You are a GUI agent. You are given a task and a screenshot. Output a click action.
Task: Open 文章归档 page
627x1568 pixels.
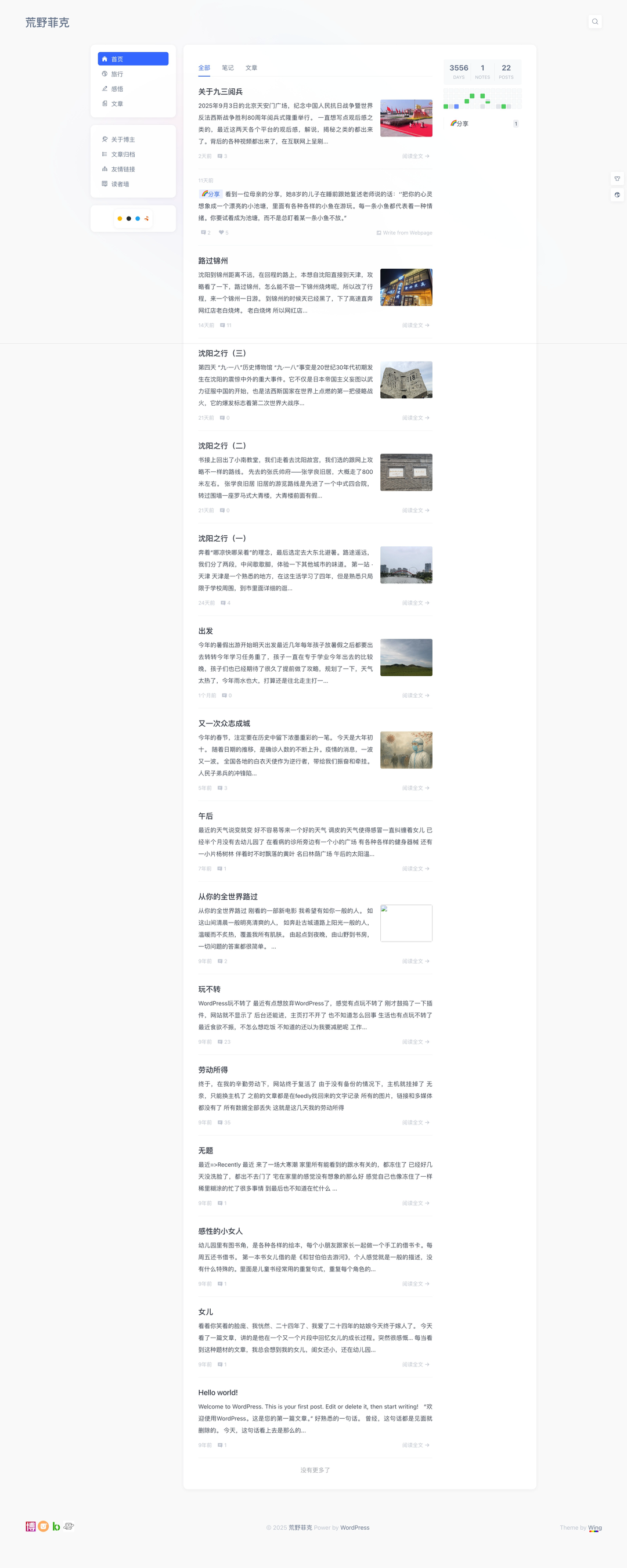click(x=122, y=154)
